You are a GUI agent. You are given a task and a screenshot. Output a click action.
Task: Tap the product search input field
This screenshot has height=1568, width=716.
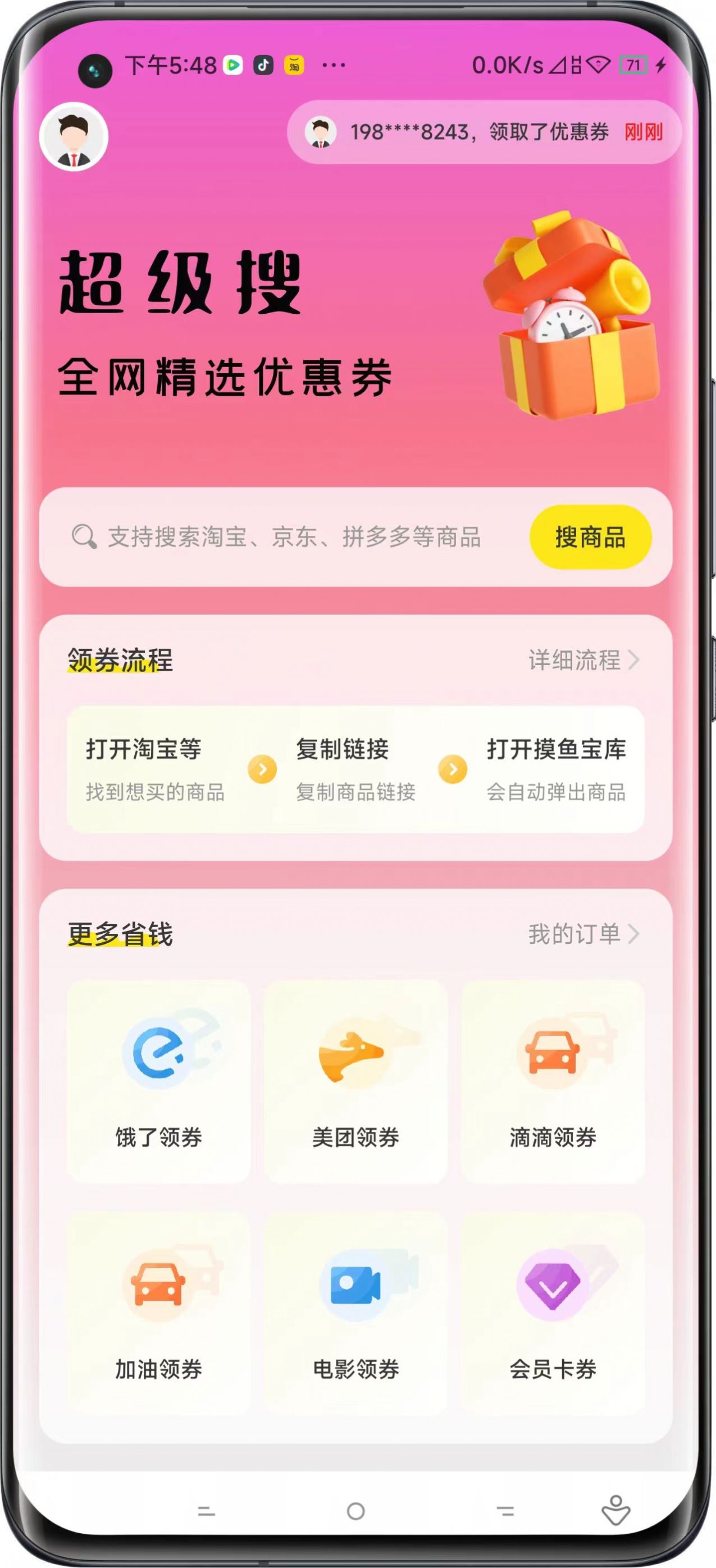294,537
